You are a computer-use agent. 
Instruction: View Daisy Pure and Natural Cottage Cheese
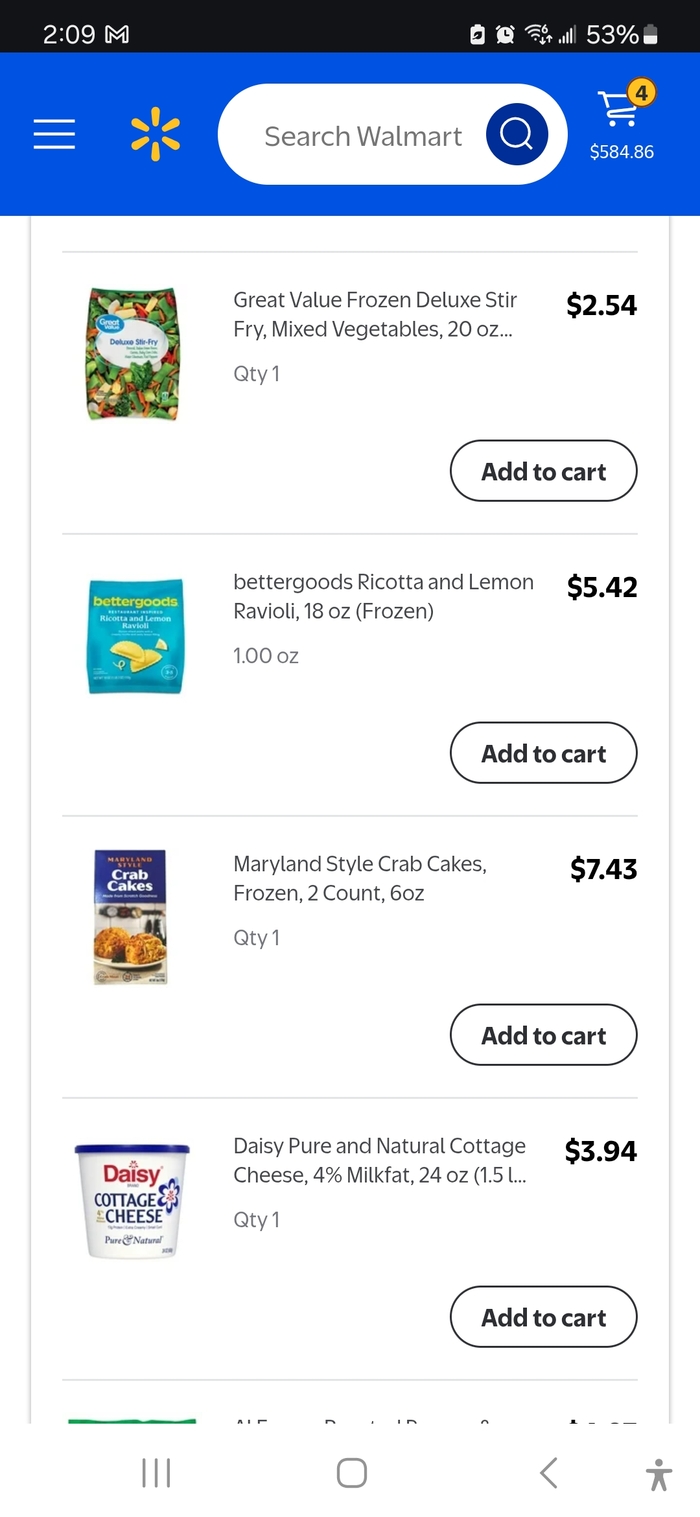(379, 1160)
